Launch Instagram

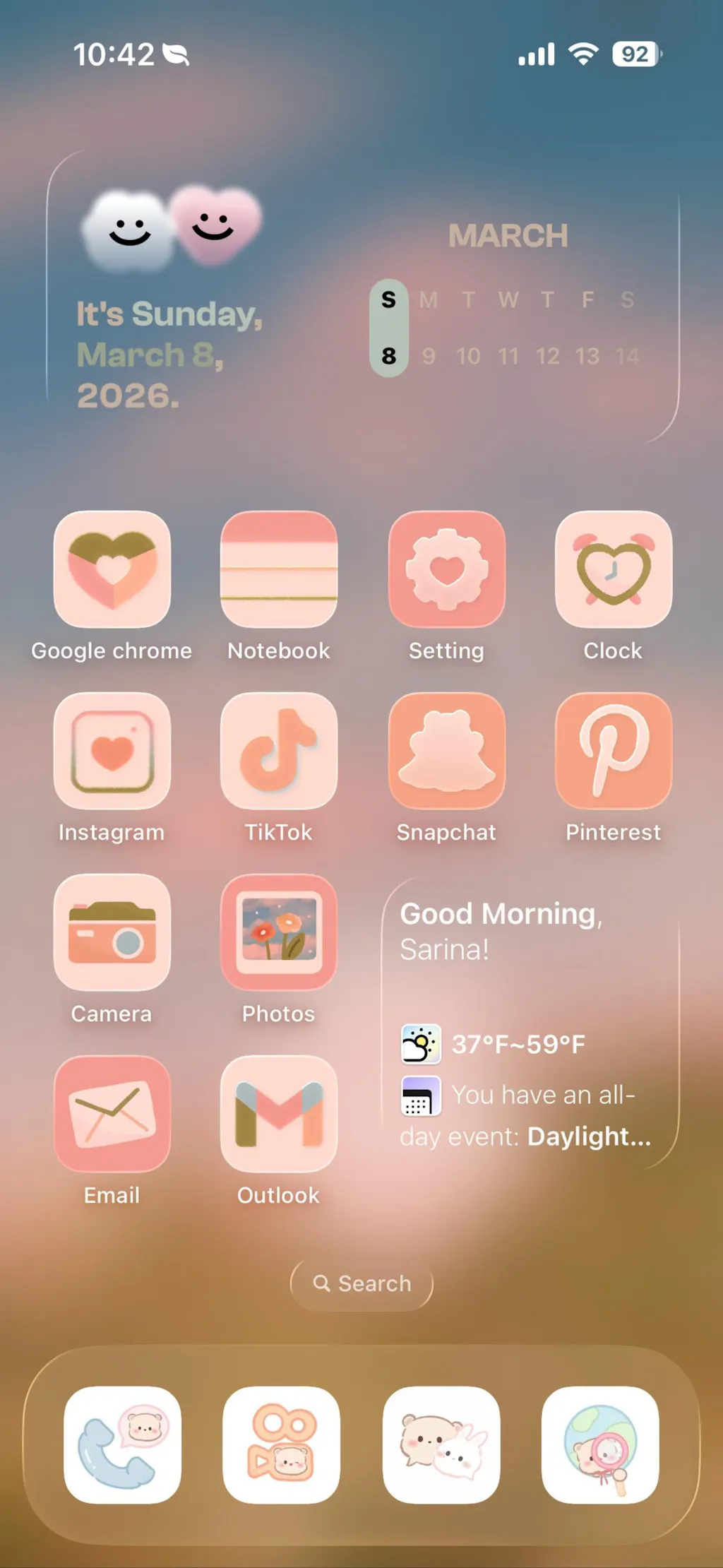point(112,751)
